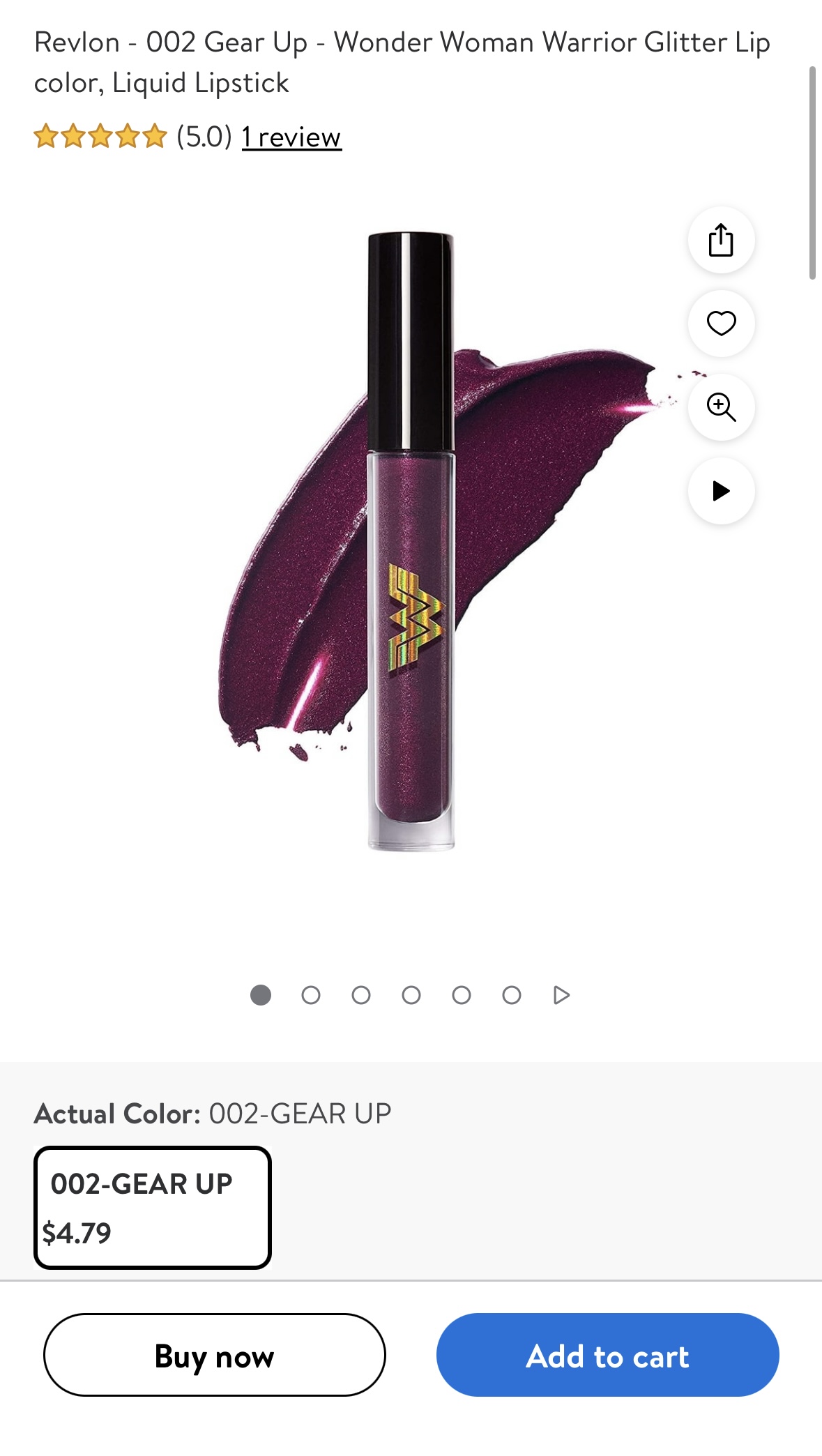Open the 1 review link

coord(291,137)
